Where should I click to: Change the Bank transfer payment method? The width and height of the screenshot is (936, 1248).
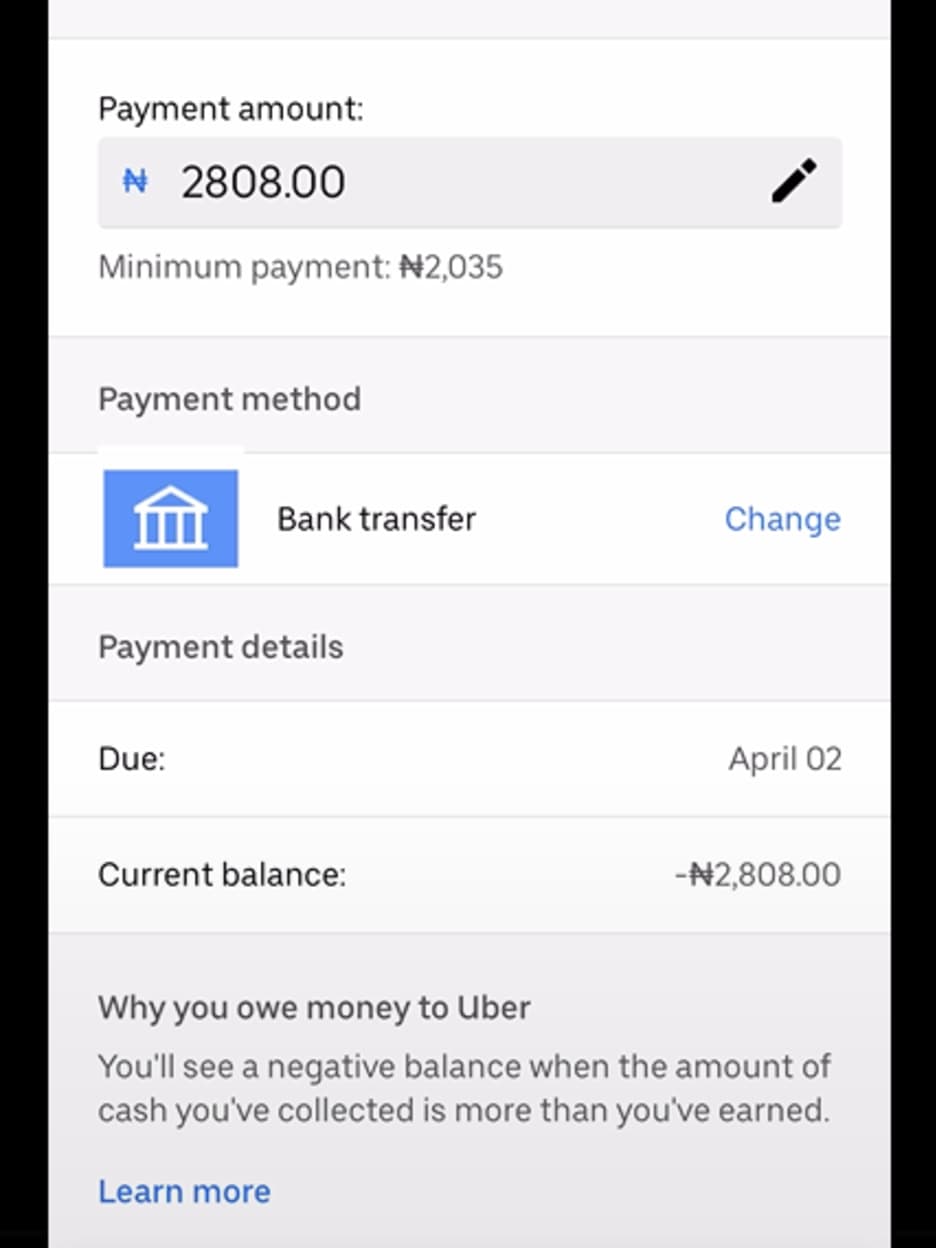(x=782, y=519)
